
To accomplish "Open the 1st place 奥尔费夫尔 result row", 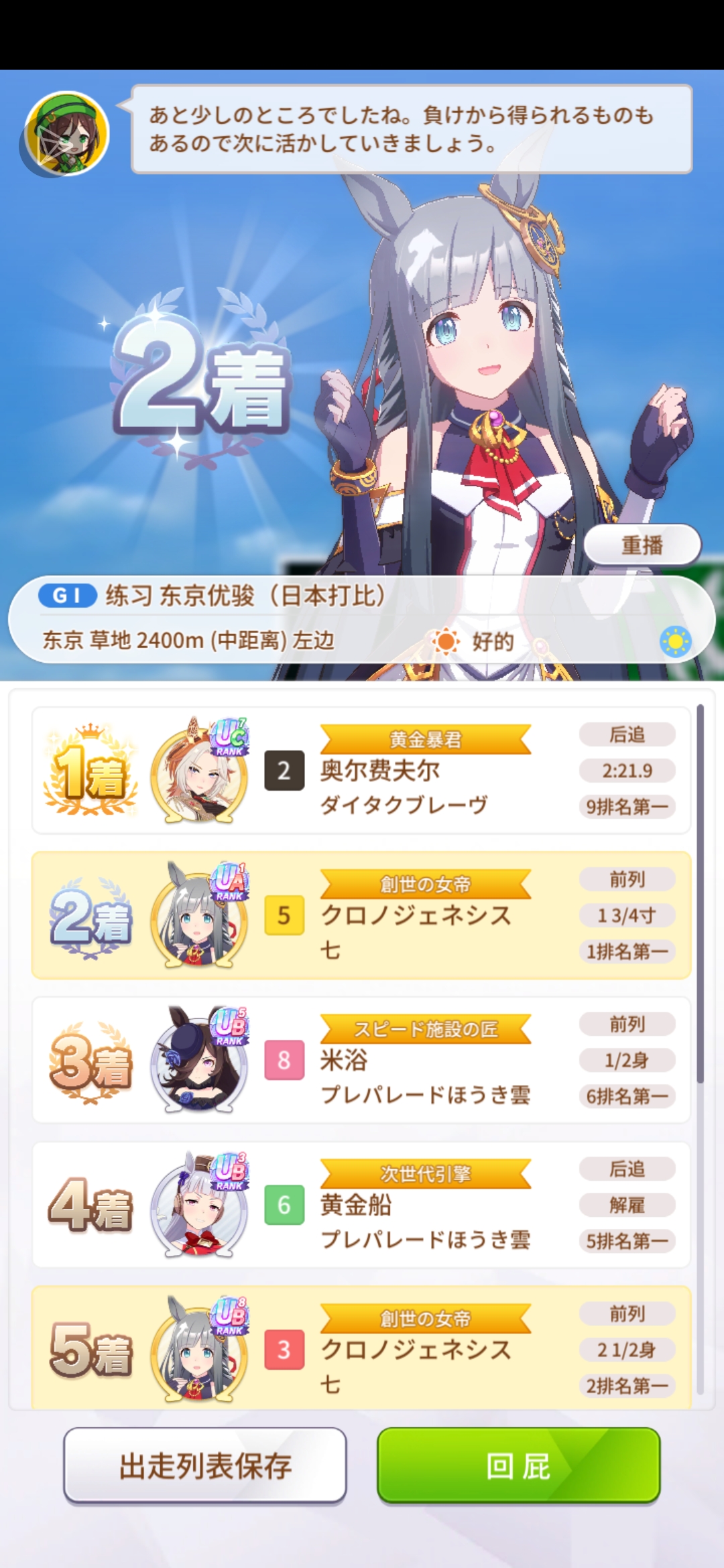I will coord(361,771).
